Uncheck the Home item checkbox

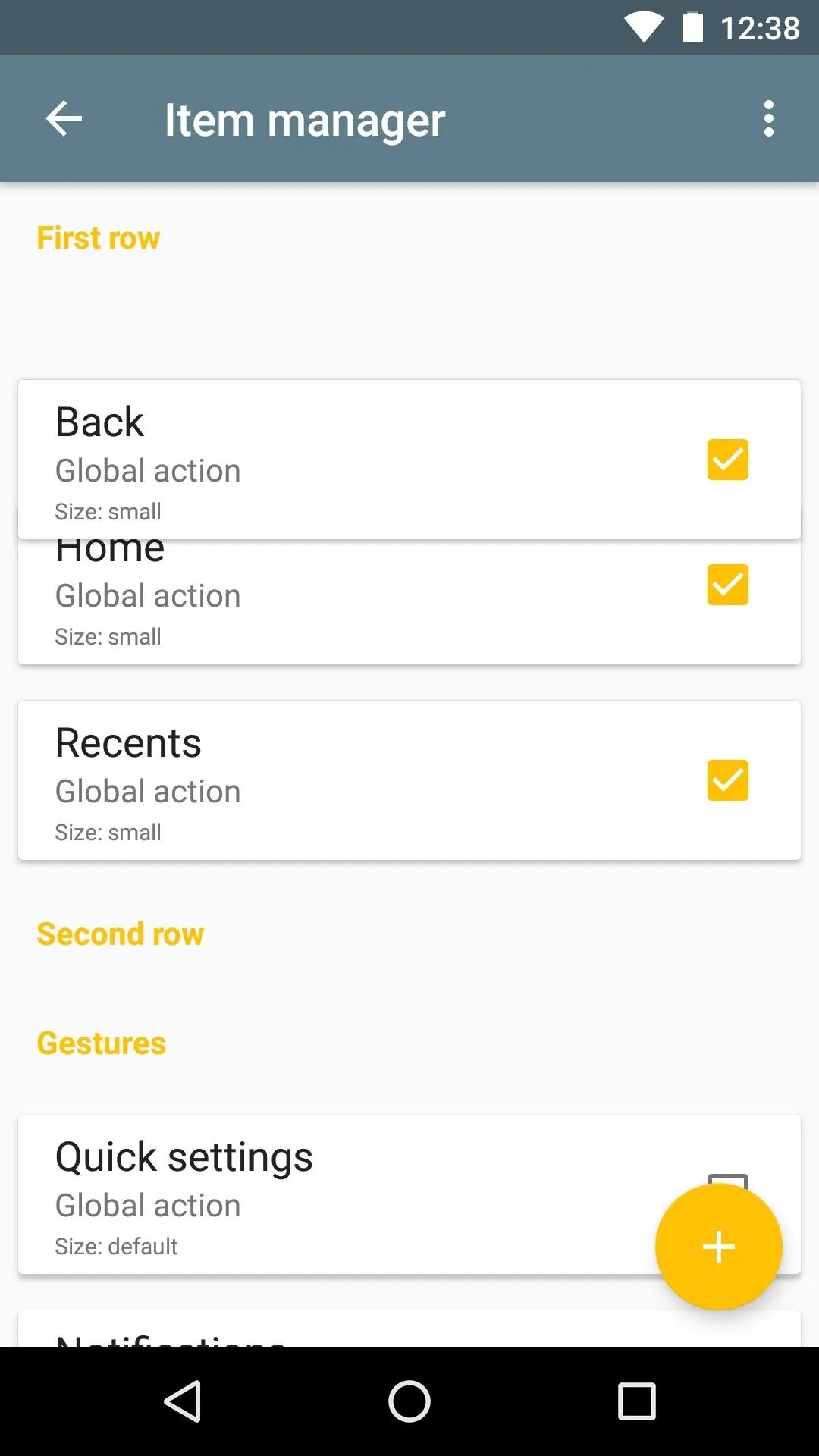[728, 585]
